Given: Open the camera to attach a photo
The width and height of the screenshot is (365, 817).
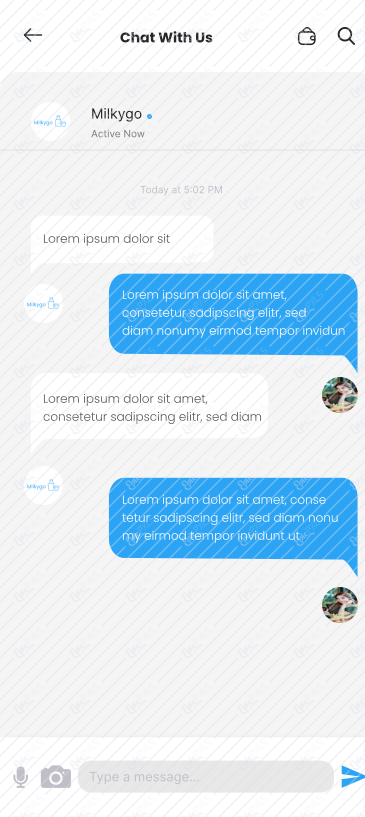Looking at the screenshot, I should 56,776.
